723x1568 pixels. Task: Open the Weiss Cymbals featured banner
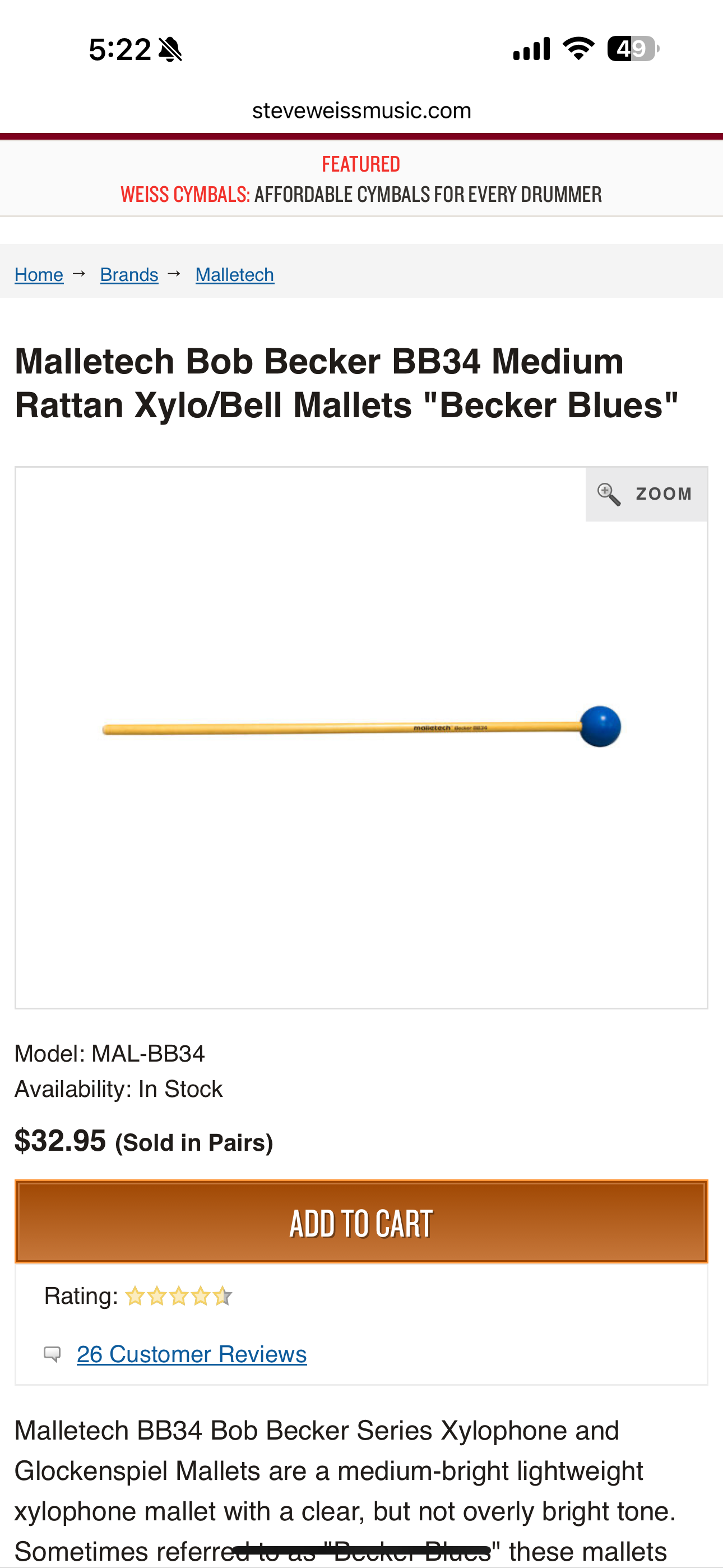tap(361, 193)
